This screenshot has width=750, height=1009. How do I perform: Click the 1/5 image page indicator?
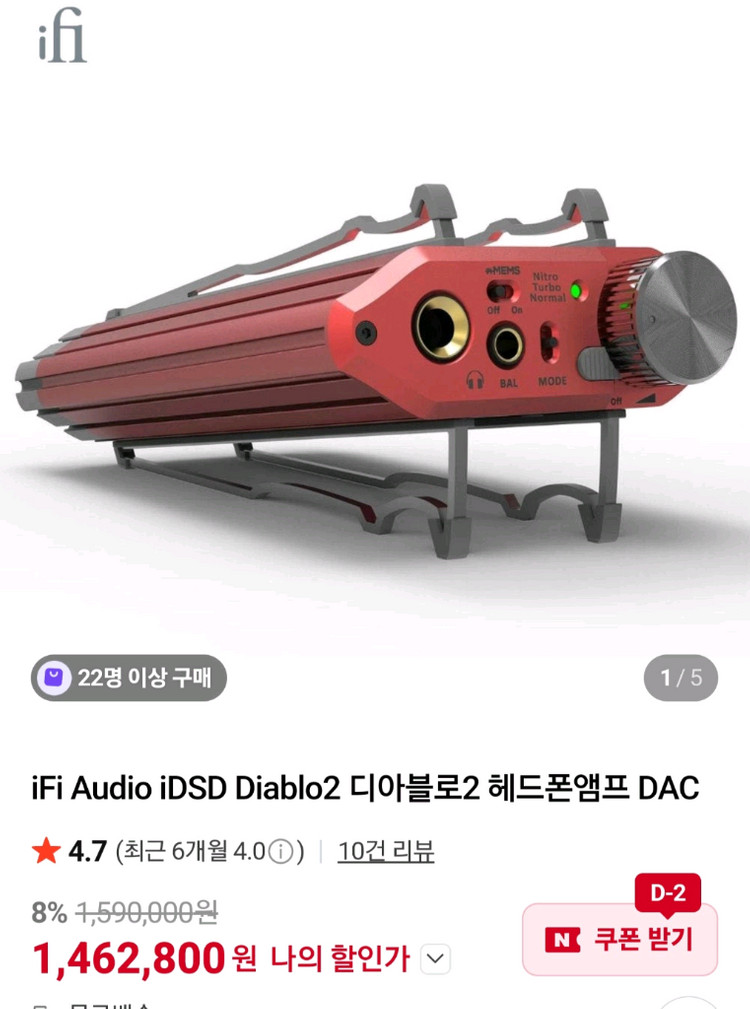point(681,678)
